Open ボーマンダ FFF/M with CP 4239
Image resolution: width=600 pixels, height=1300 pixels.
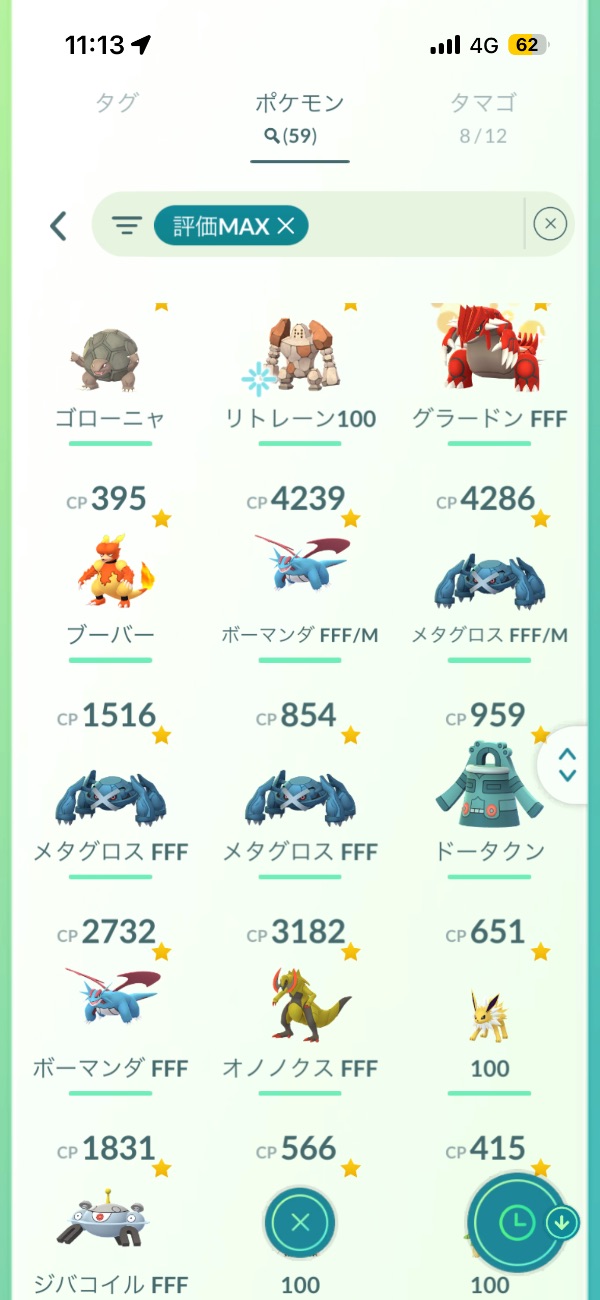pyautogui.click(x=300, y=575)
